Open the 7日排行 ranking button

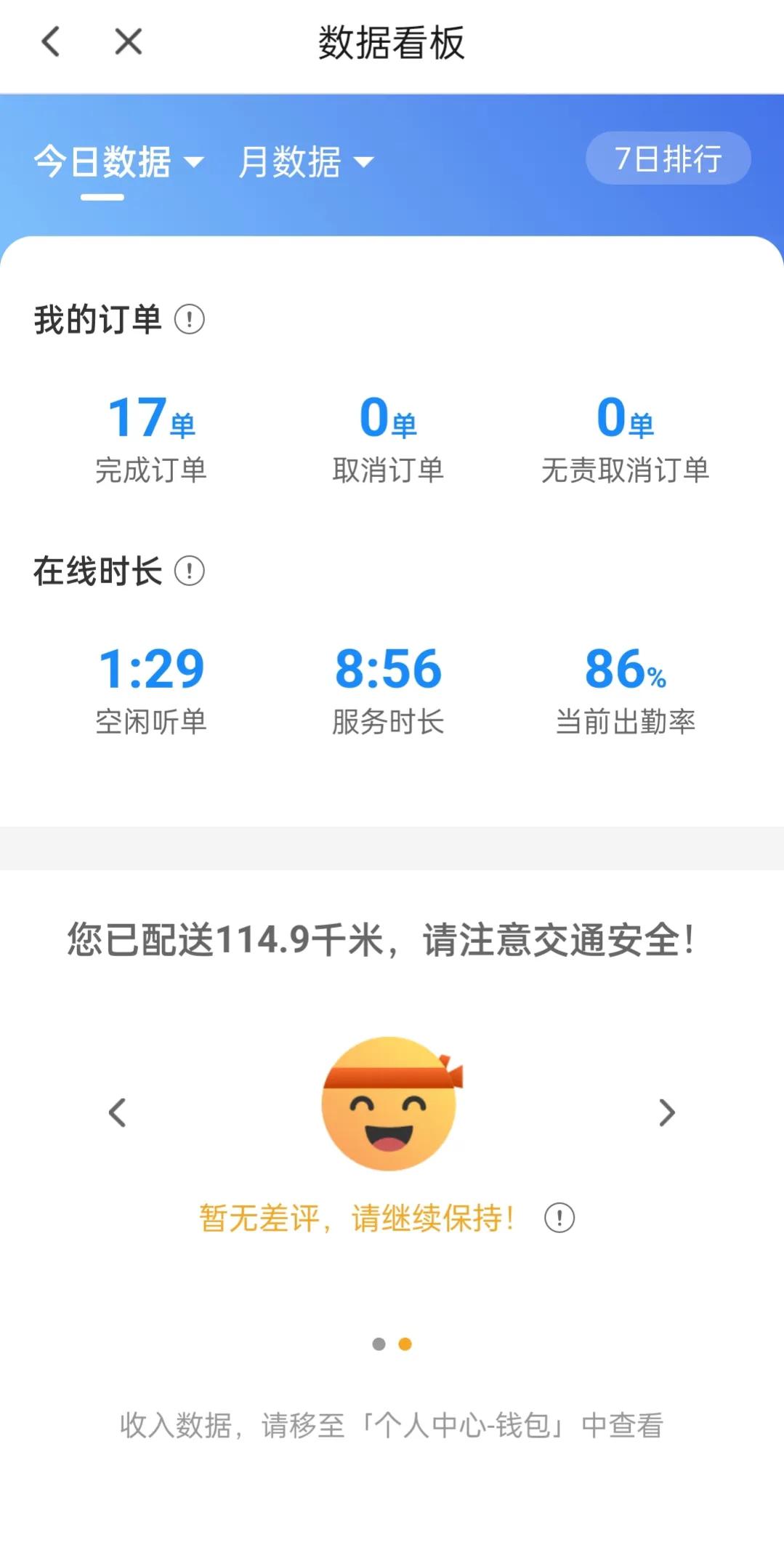click(667, 157)
